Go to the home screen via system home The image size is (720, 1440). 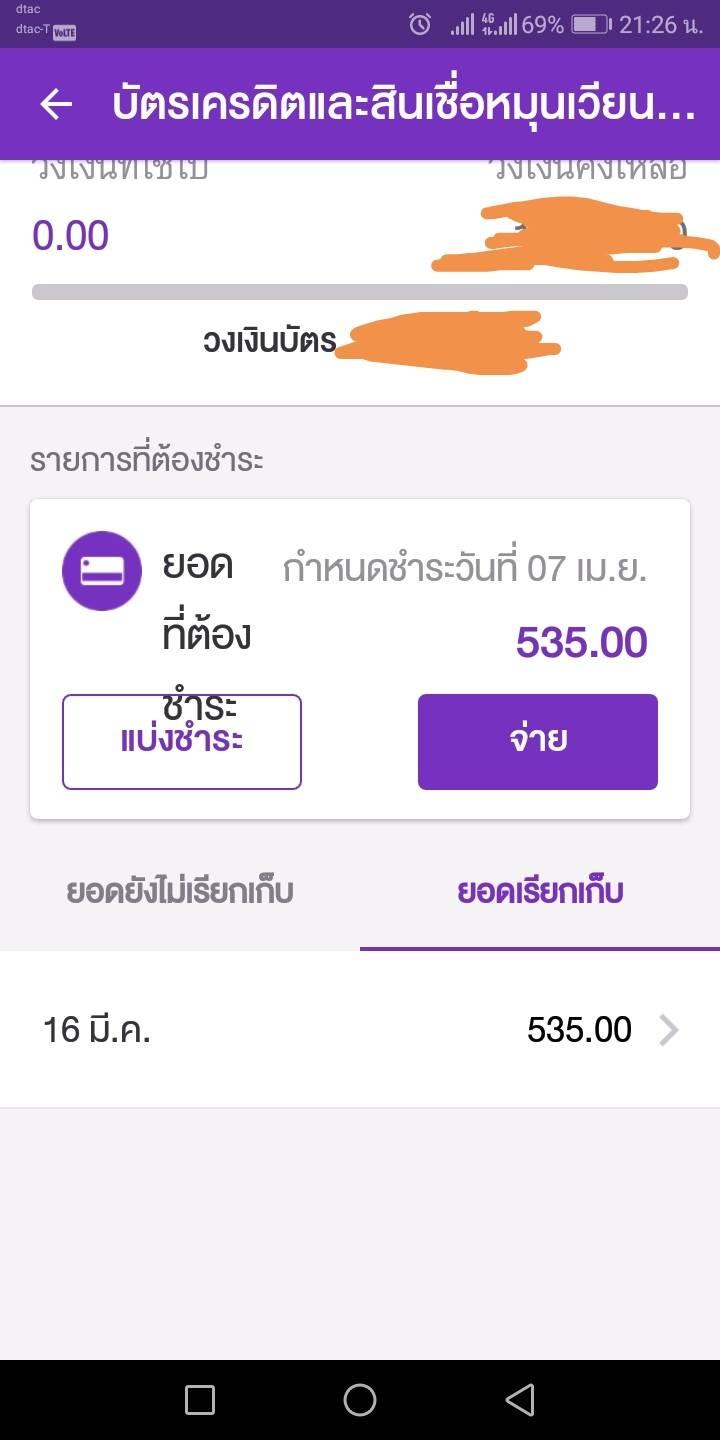point(360,1400)
